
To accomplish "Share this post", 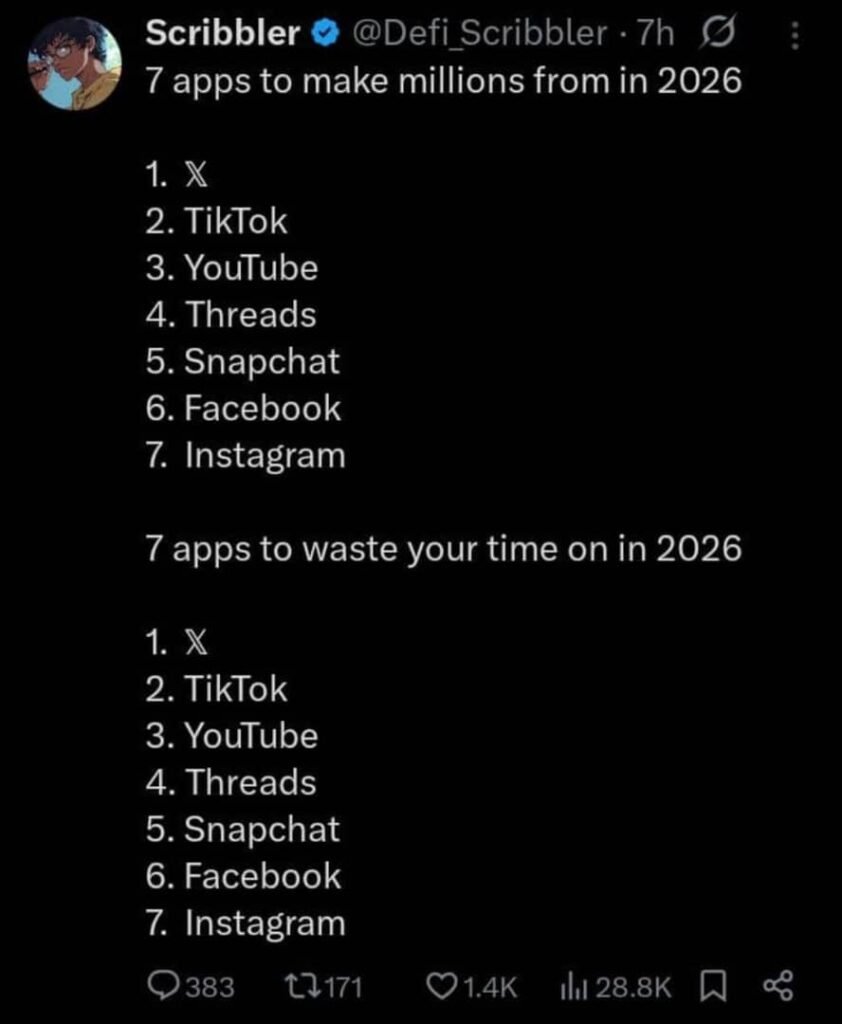I will [x=778, y=987].
